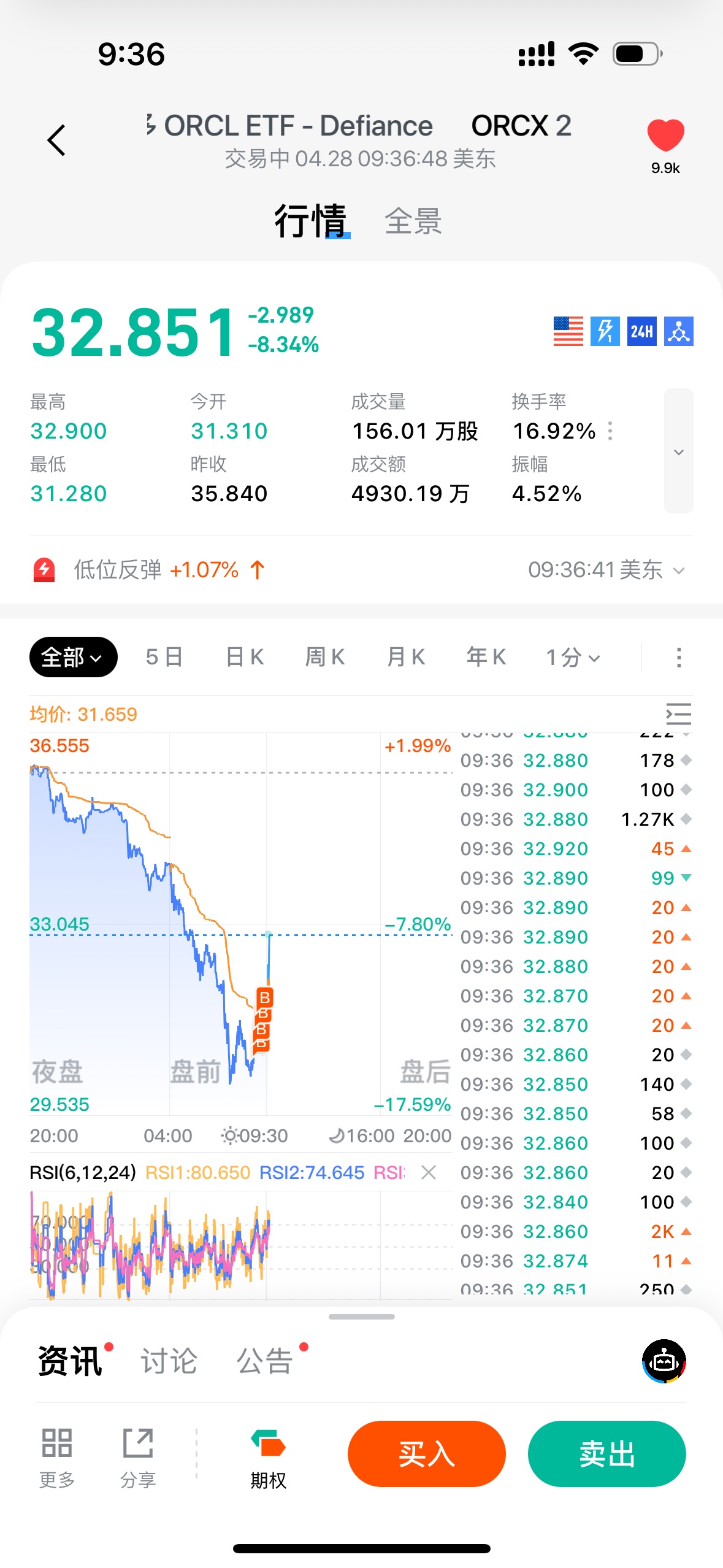Open the chart overflow menu
Screen dimensions: 723x1568
[x=678, y=657]
